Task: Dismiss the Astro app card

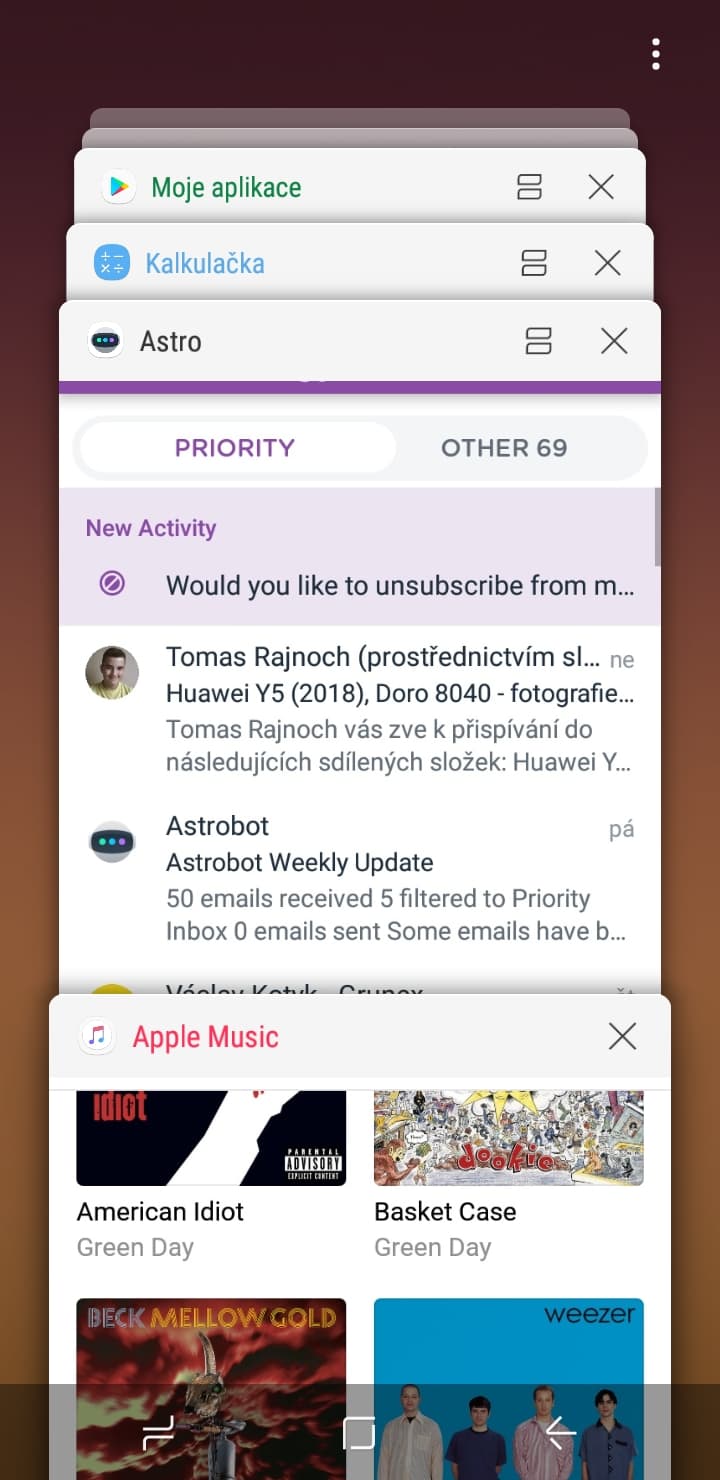Action: 614,341
